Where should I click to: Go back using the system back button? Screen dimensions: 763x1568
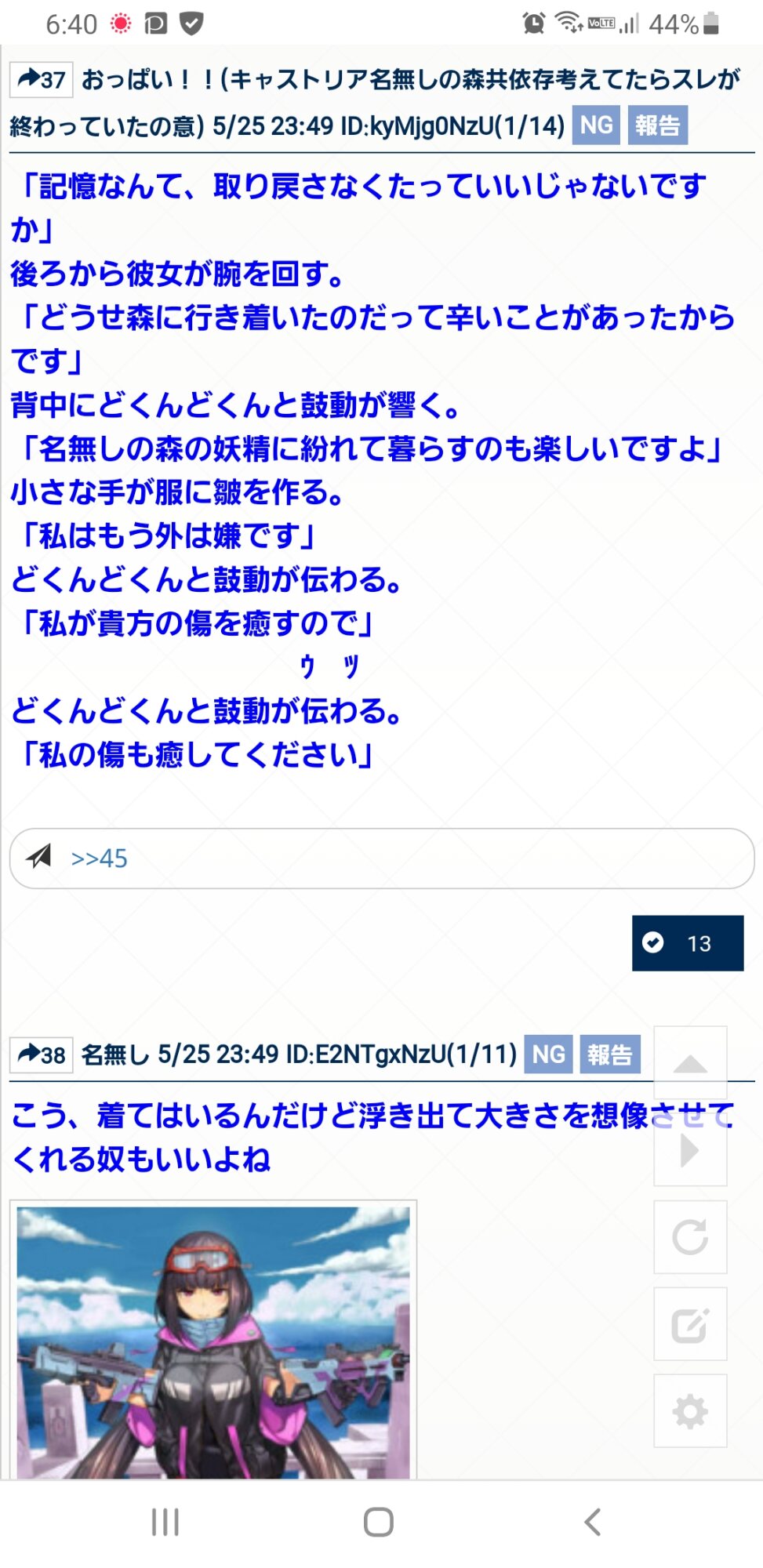point(593,1522)
